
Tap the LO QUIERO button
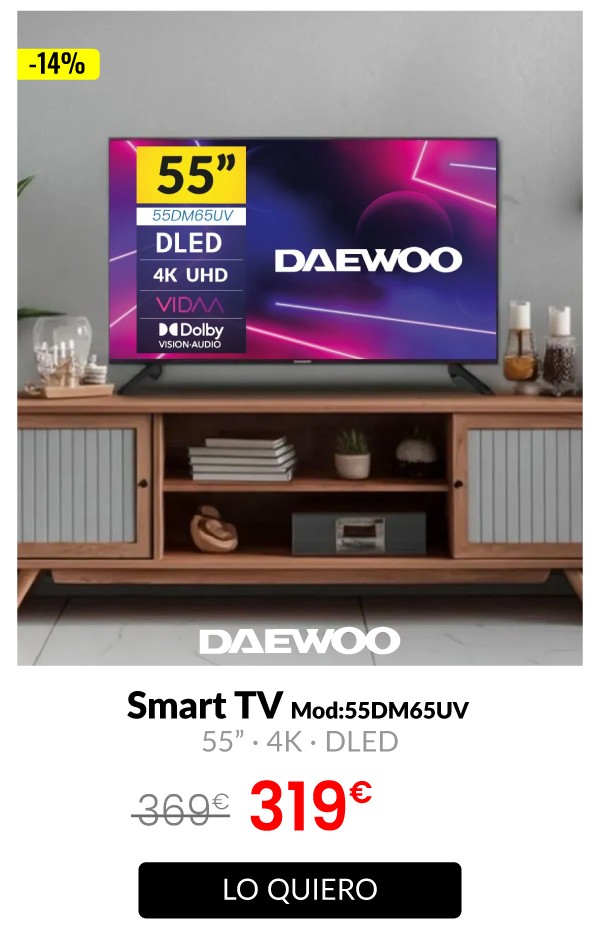click(x=299, y=889)
